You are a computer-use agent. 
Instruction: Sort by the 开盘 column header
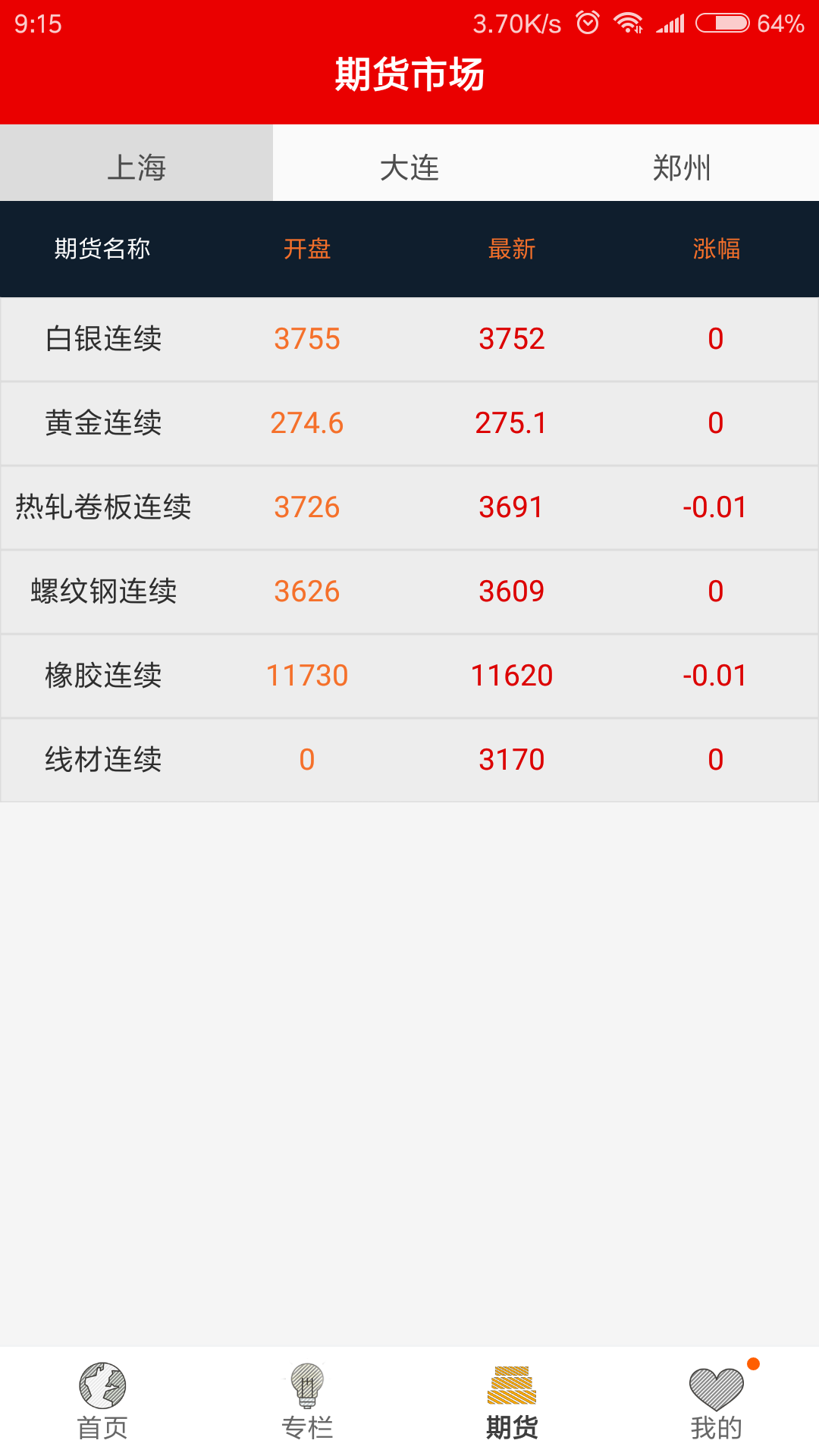click(307, 249)
